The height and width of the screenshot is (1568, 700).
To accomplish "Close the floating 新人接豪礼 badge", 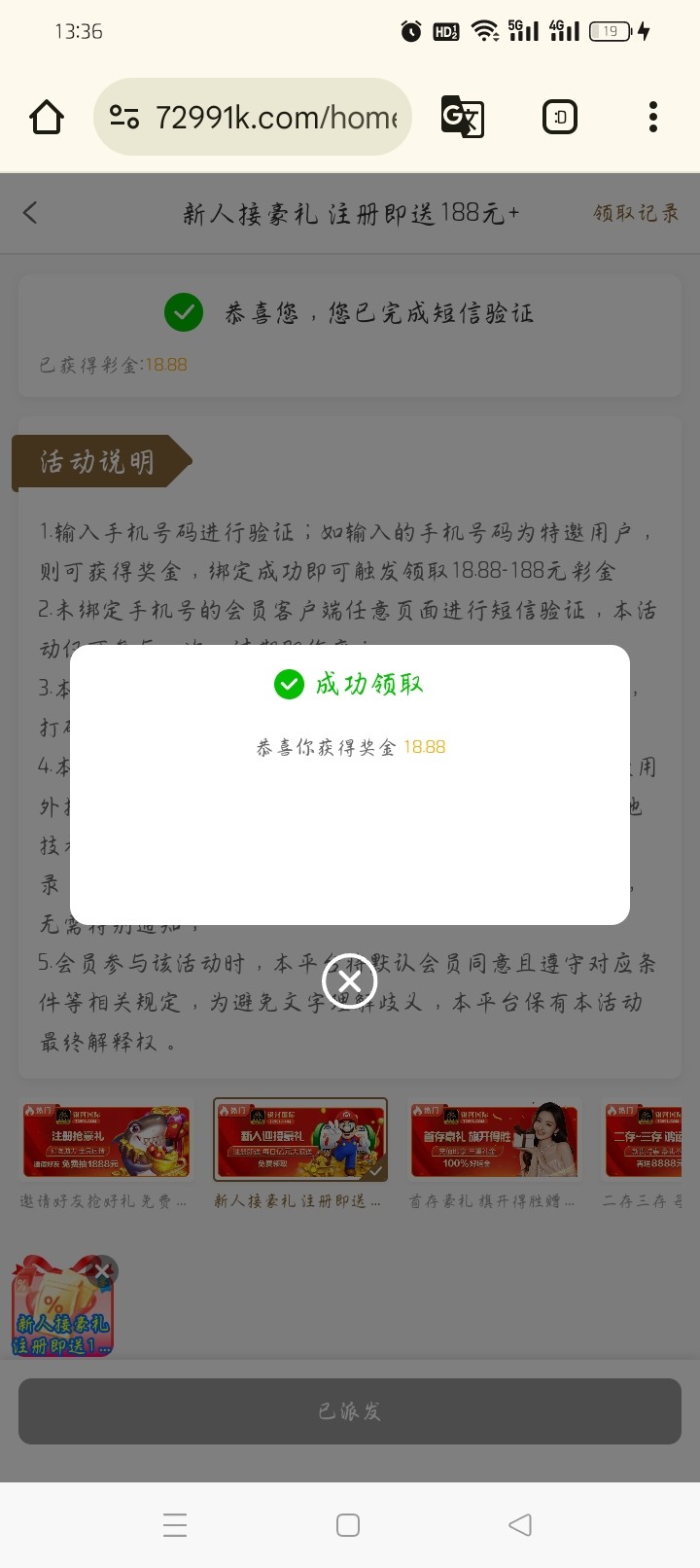I will point(102,1270).
